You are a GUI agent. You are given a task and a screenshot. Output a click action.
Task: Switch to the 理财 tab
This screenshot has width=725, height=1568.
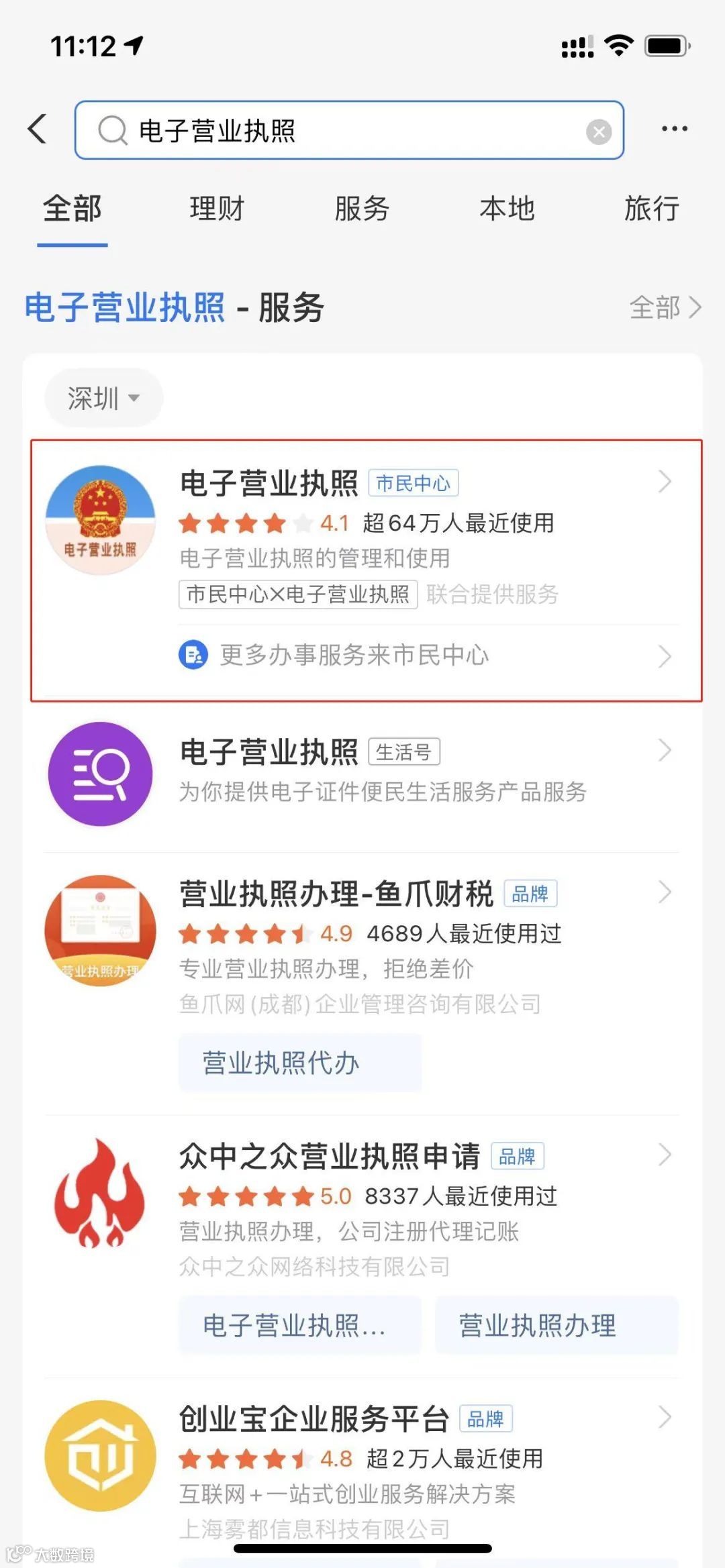coord(216,209)
